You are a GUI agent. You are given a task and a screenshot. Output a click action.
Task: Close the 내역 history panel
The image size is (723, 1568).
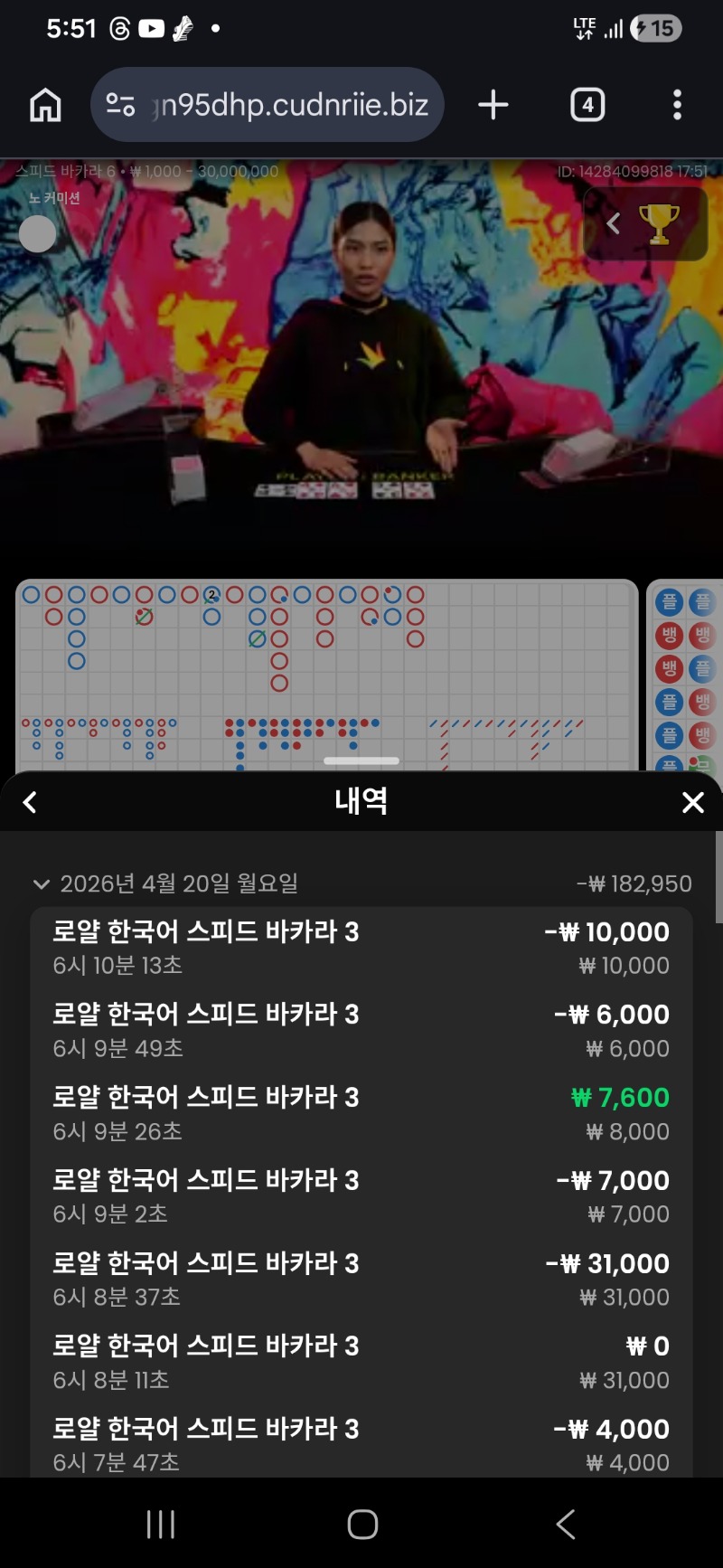[692, 802]
